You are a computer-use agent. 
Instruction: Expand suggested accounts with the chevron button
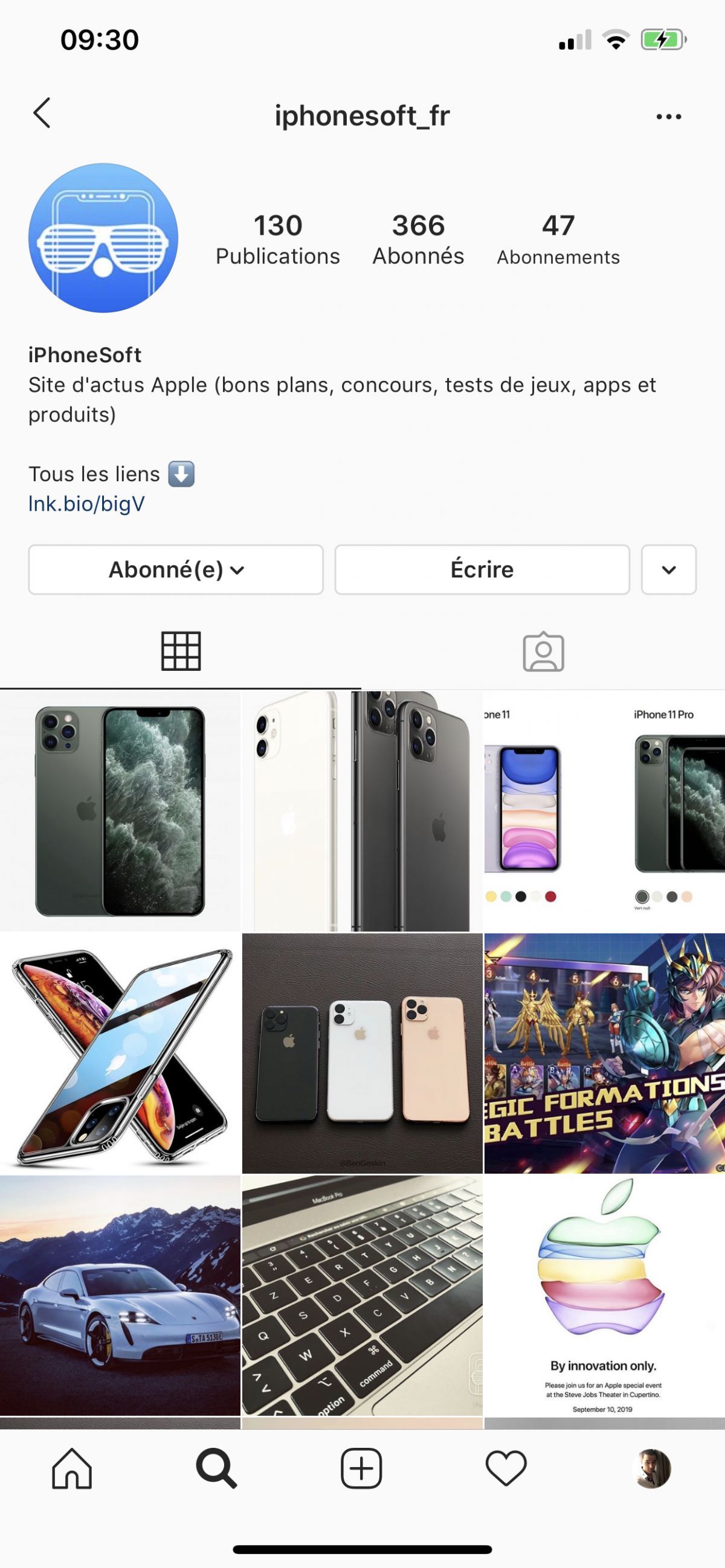[668, 570]
